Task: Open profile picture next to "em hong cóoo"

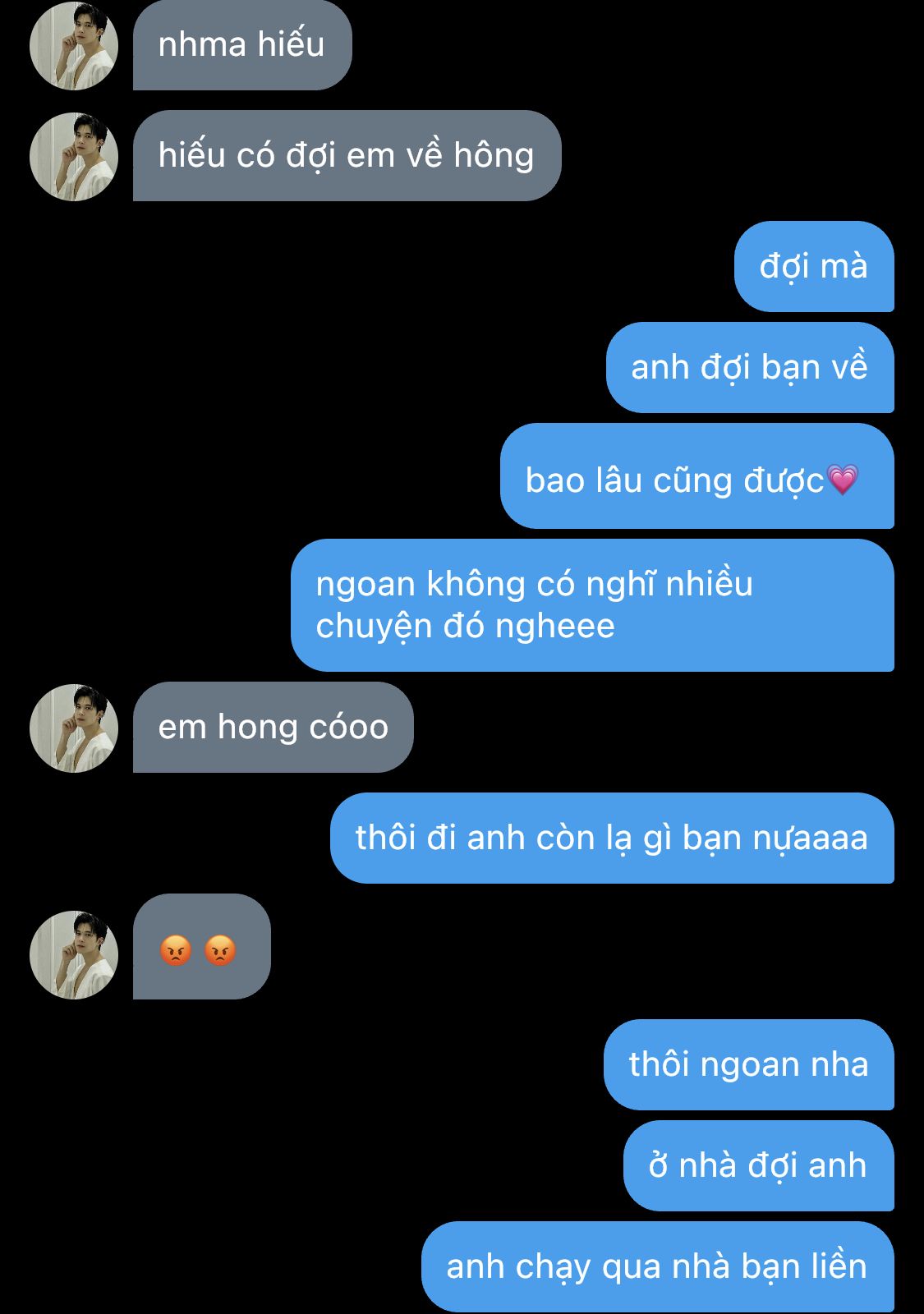Action: 74,728
